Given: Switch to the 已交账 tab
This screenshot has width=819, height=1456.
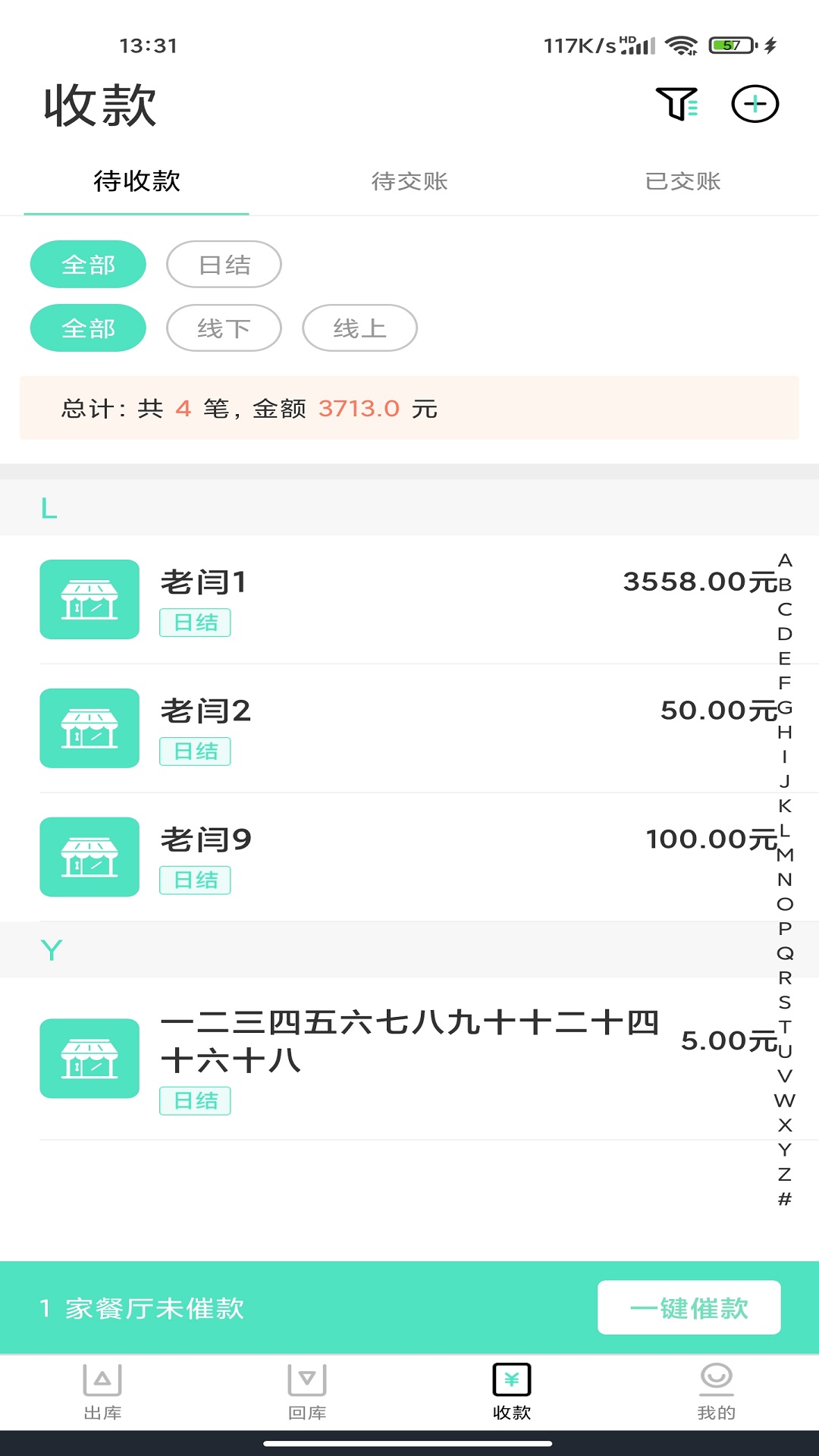Looking at the screenshot, I should pyautogui.click(x=682, y=182).
